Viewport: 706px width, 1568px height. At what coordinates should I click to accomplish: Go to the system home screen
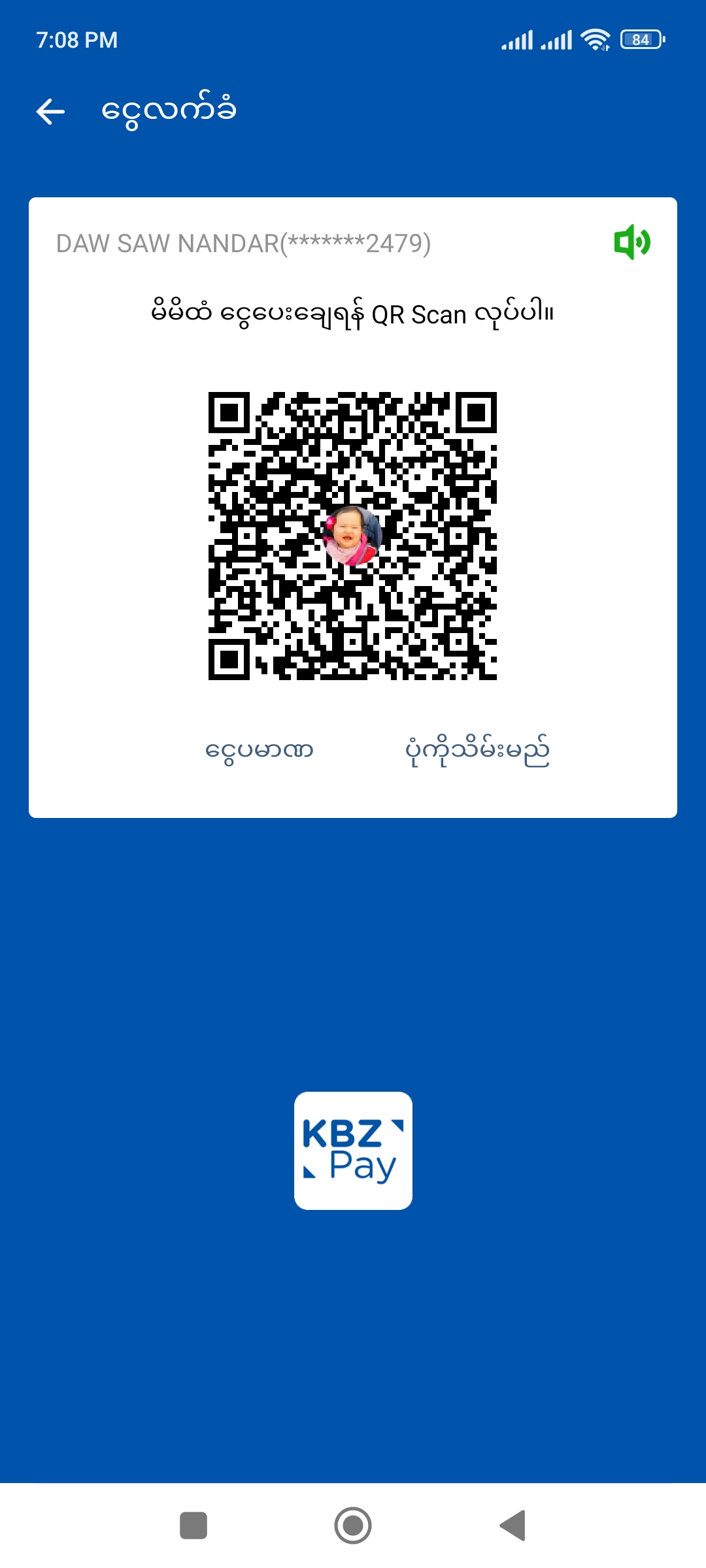[x=353, y=1526]
